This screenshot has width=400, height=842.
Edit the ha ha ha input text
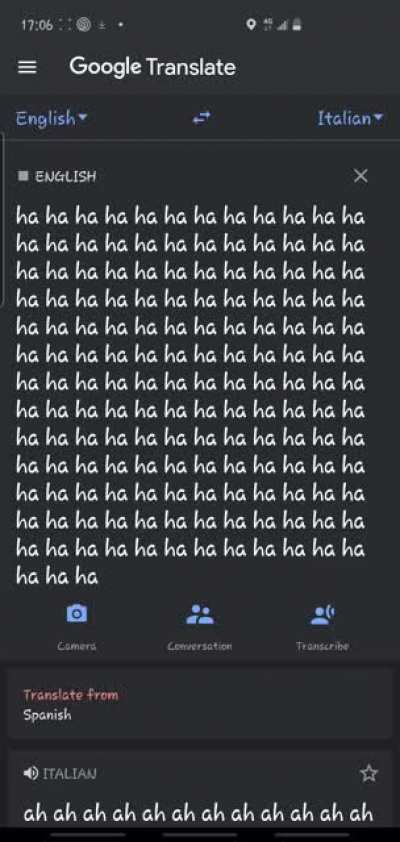(x=191, y=396)
